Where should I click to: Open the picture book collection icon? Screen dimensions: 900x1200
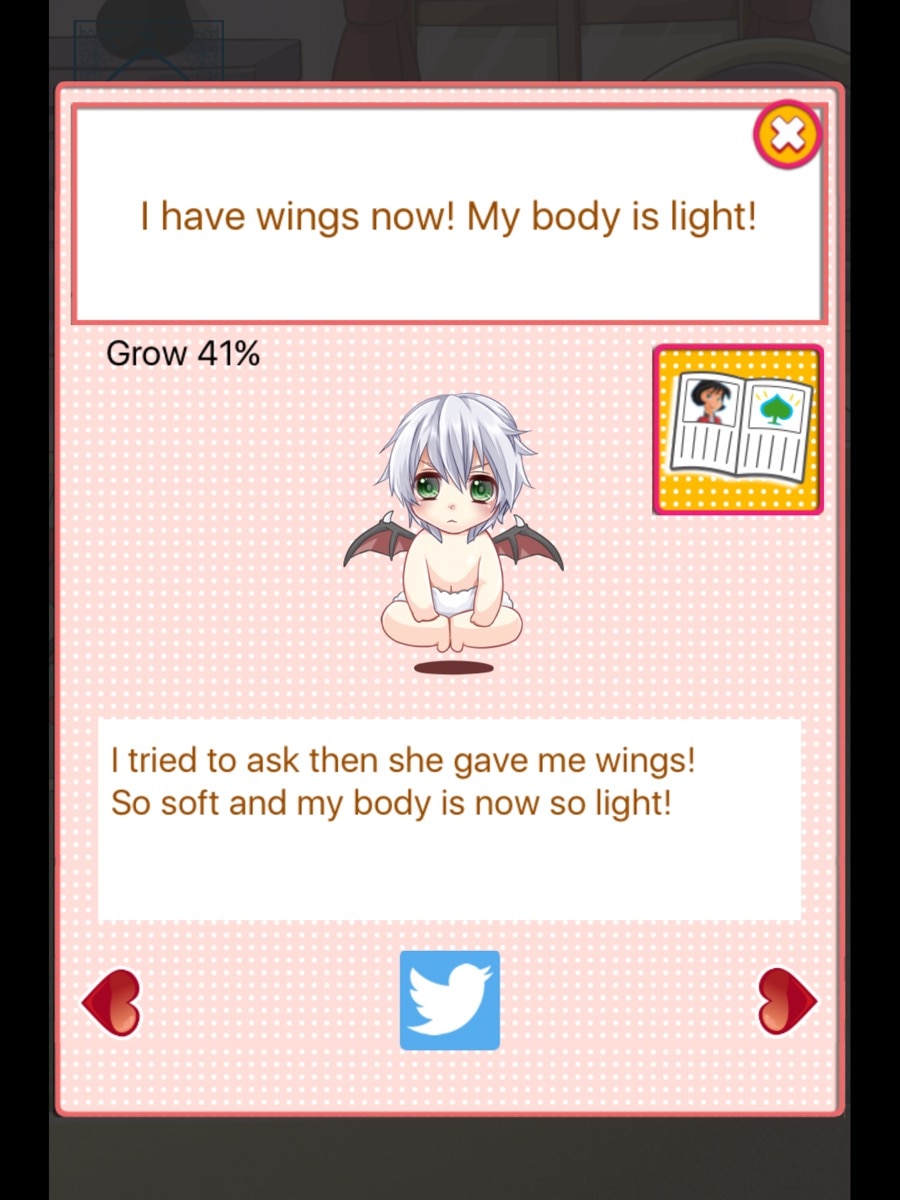[738, 430]
